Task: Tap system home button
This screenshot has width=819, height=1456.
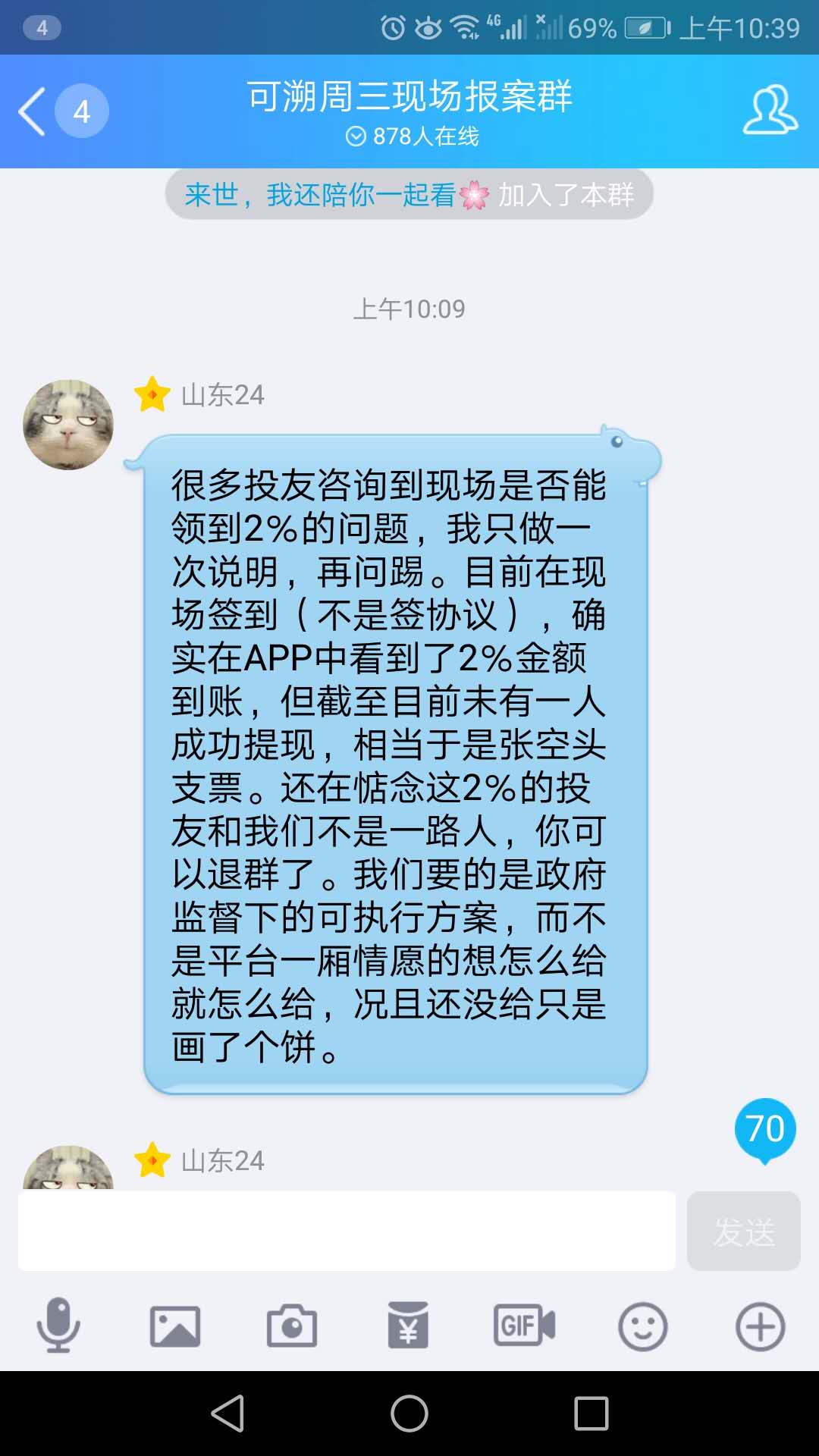Action: (x=409, y=1414)
